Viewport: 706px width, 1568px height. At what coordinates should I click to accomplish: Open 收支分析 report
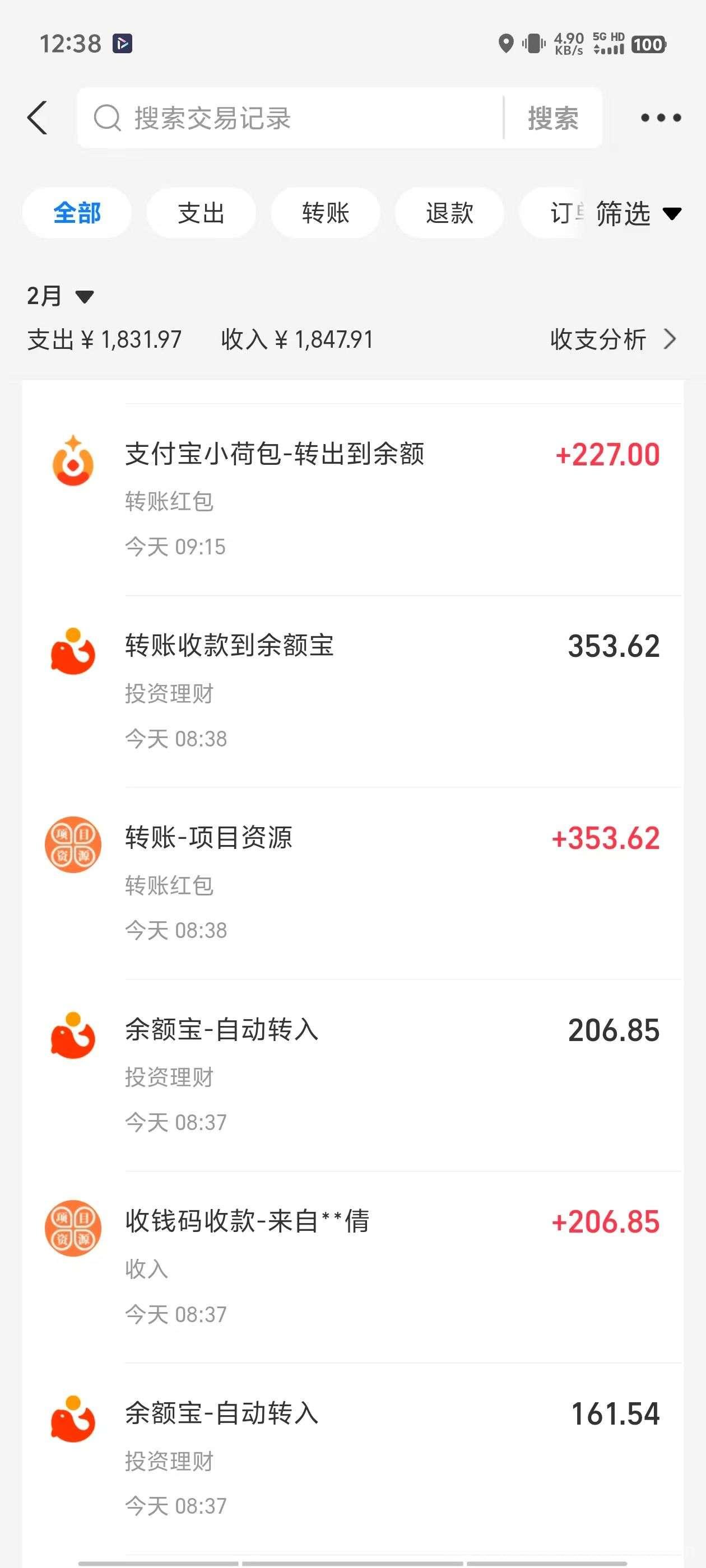[614, 339]
